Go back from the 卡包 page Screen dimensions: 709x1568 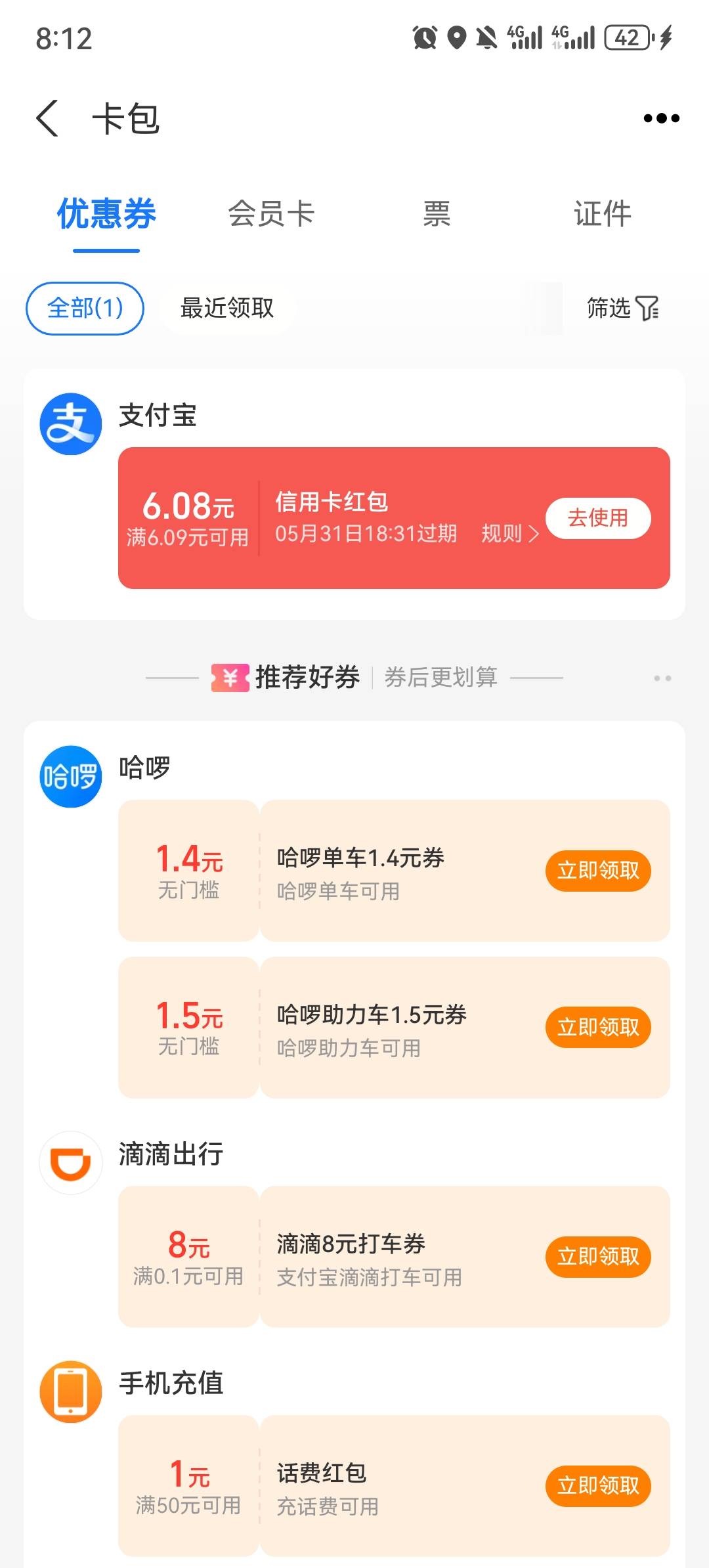click(x=47, y=118)
